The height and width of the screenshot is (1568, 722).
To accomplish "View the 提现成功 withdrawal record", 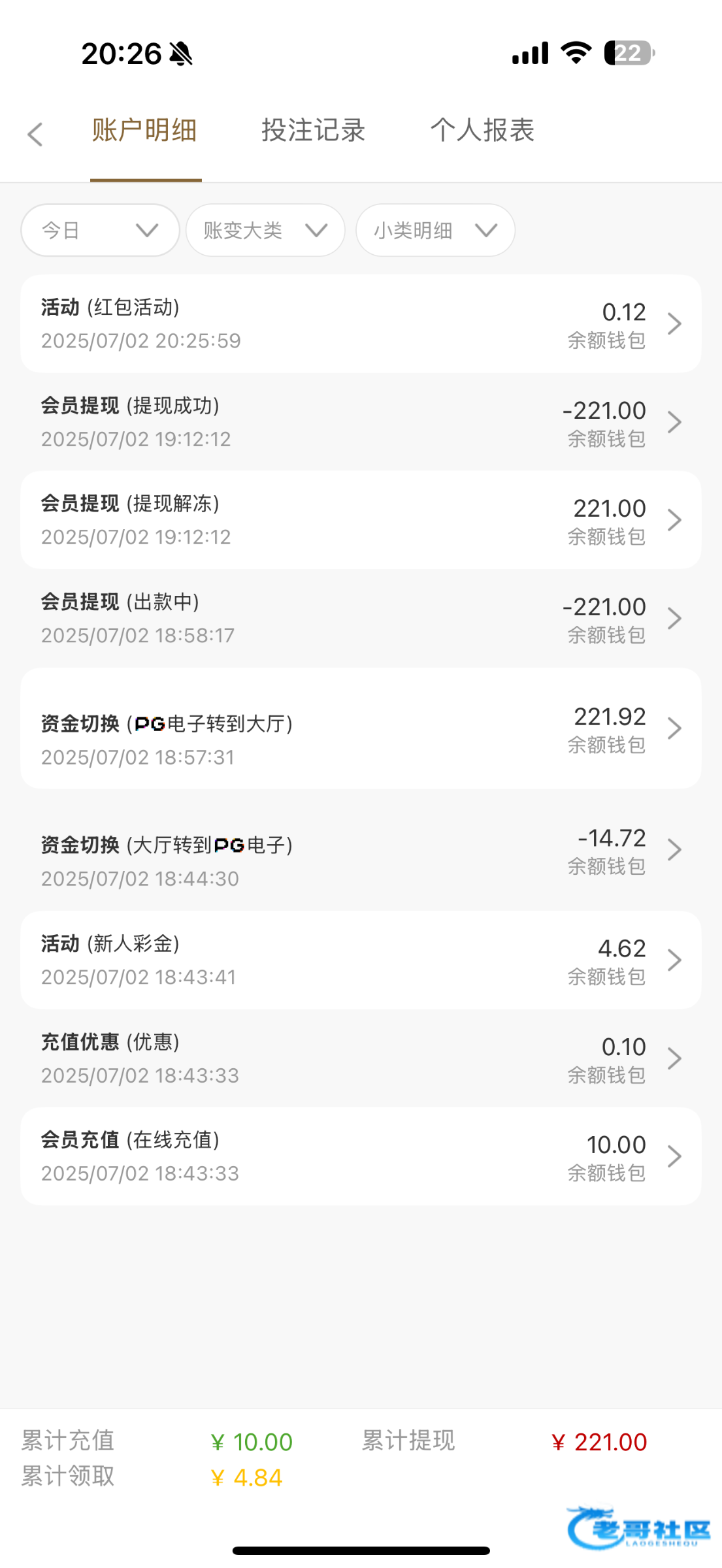I will pos(361,422).
